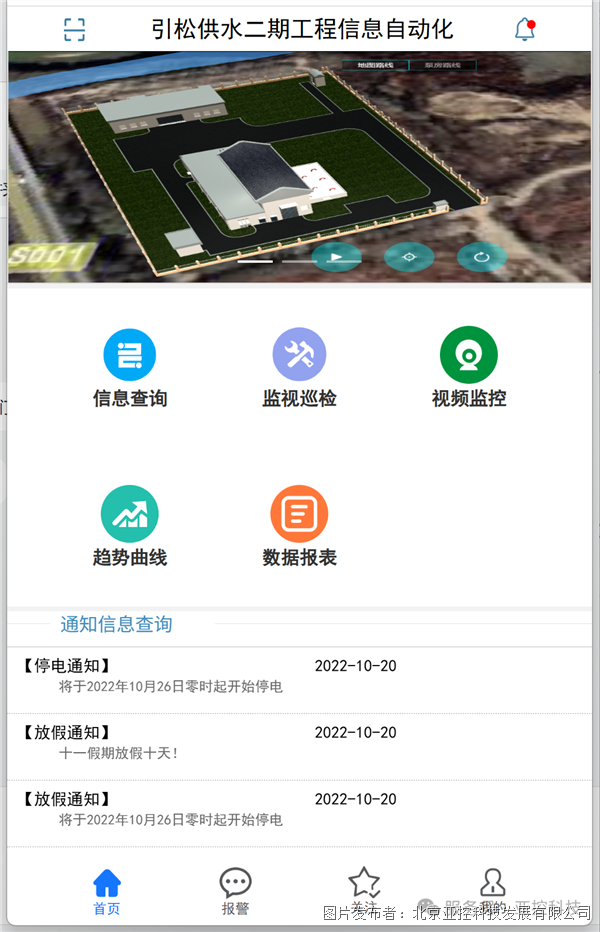Reset the 3D view with the rotate icon
Screen dimensions: 600x932
pyautogui.click(x=481, y=257)
